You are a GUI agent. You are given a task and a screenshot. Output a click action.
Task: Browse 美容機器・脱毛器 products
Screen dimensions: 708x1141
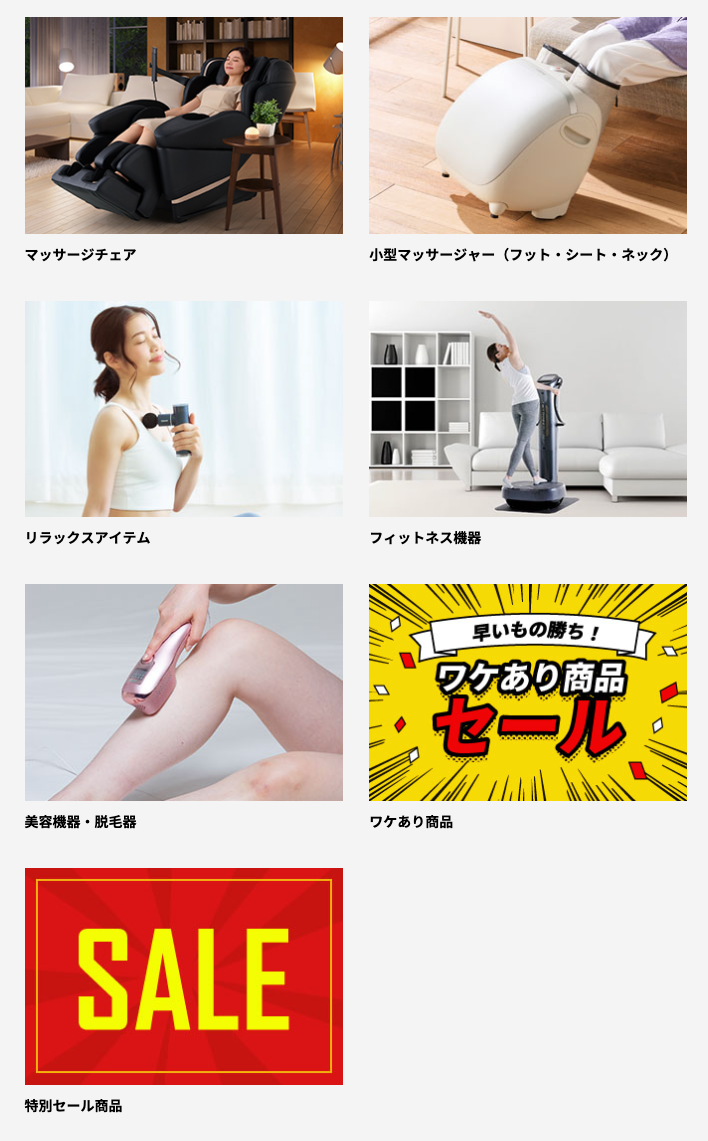click(x=183, y=692)
